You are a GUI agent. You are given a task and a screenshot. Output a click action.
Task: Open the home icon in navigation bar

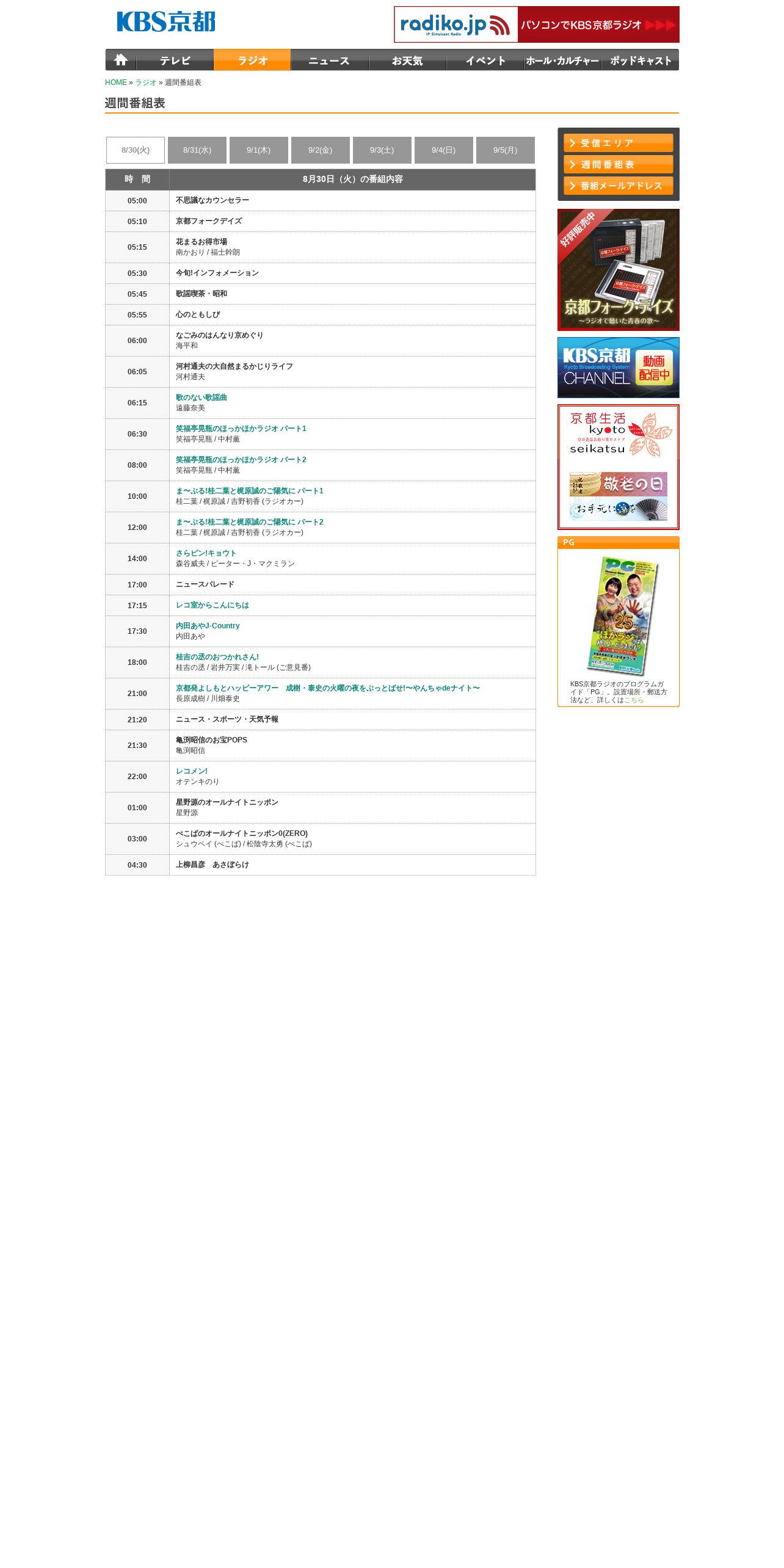[x=120, y=60]
